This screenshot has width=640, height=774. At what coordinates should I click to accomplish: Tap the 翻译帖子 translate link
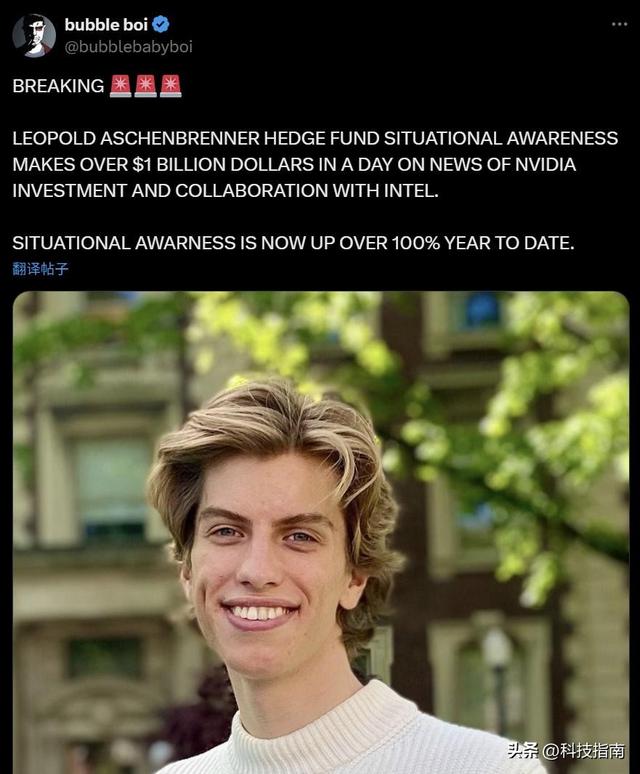[x=41, y=269]
